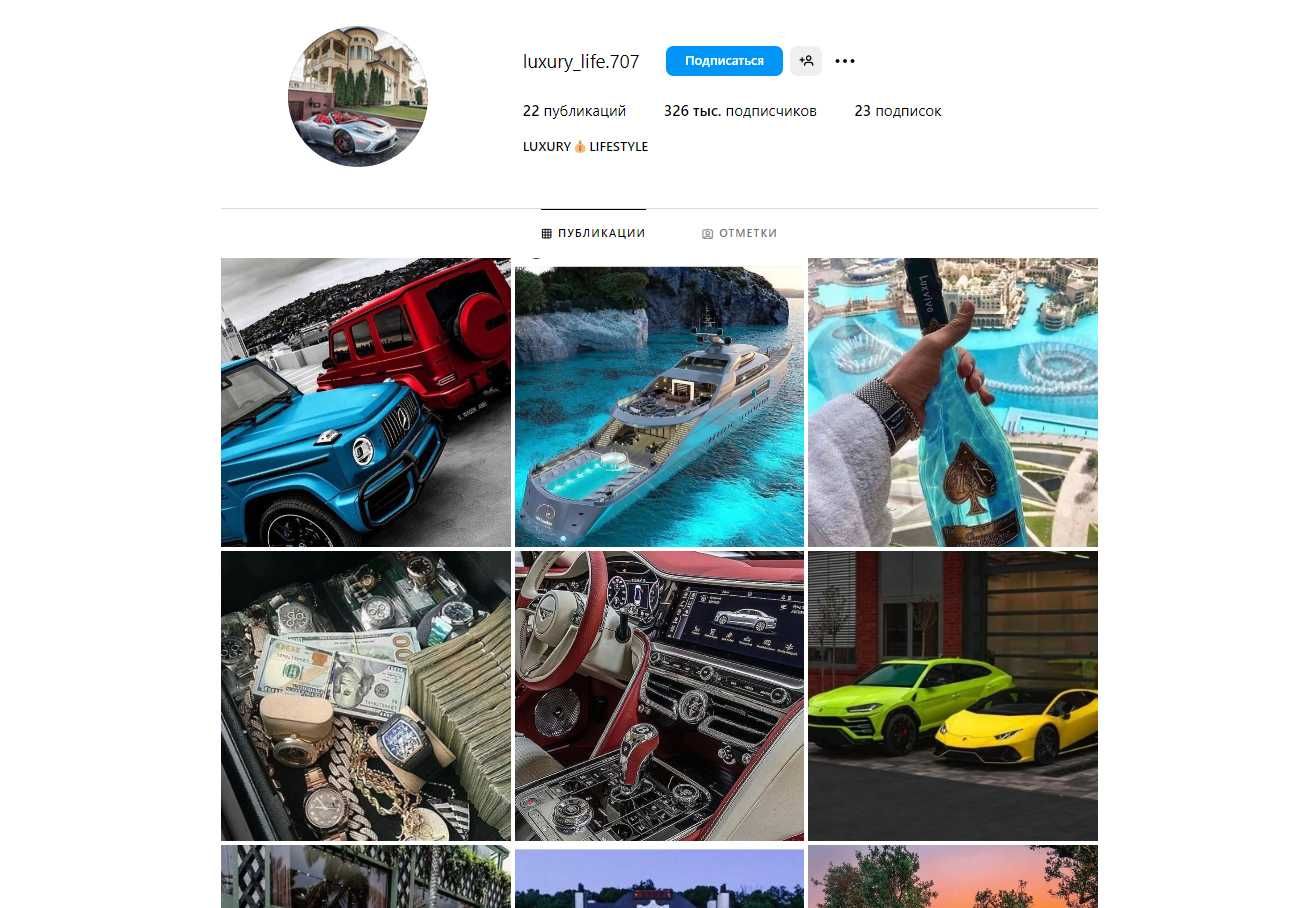Viewport: 1315px width, 908px height.
Task: Open the blue and red G-Wagon post
Action: (x=365, y=402)
